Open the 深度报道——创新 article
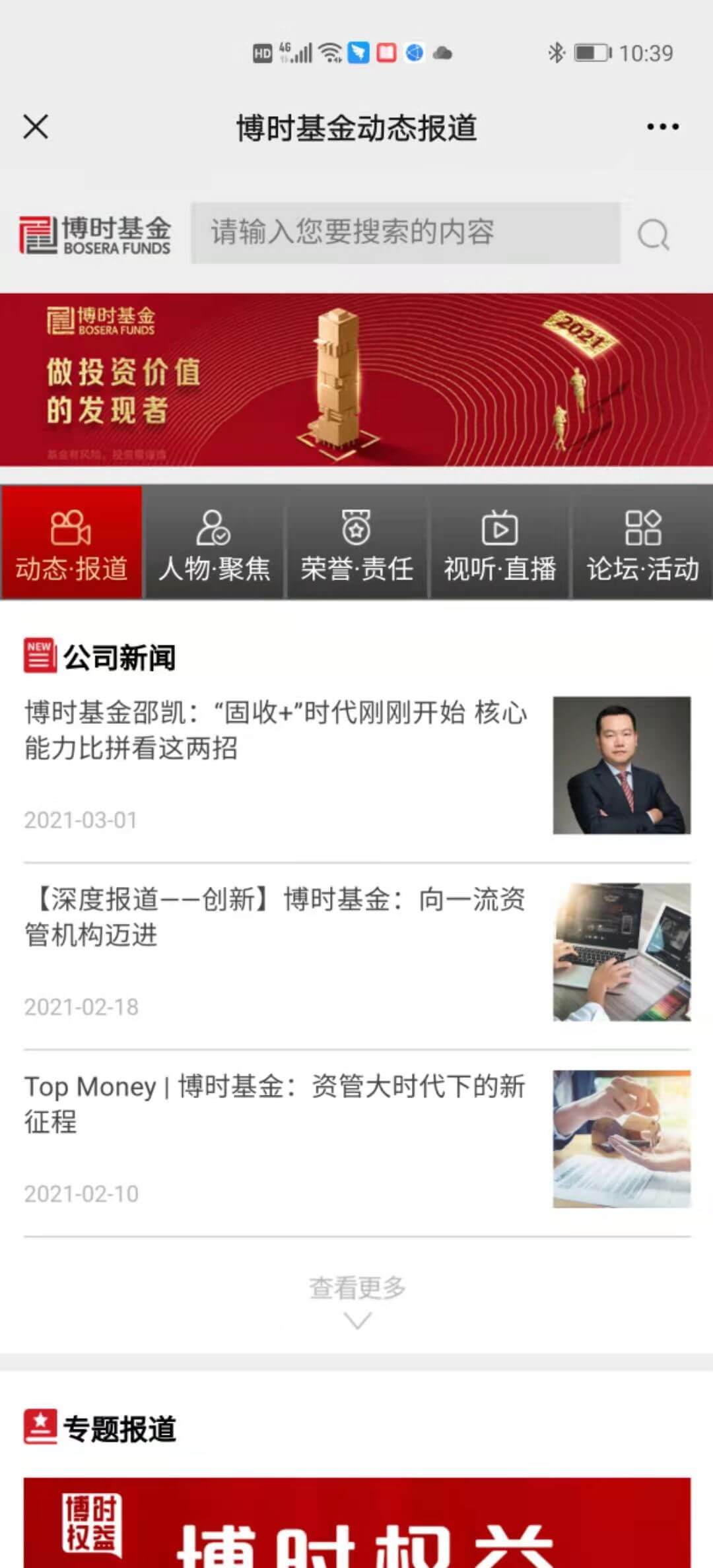This screenshot has height=1568, width=713. (x=277, y=917)
